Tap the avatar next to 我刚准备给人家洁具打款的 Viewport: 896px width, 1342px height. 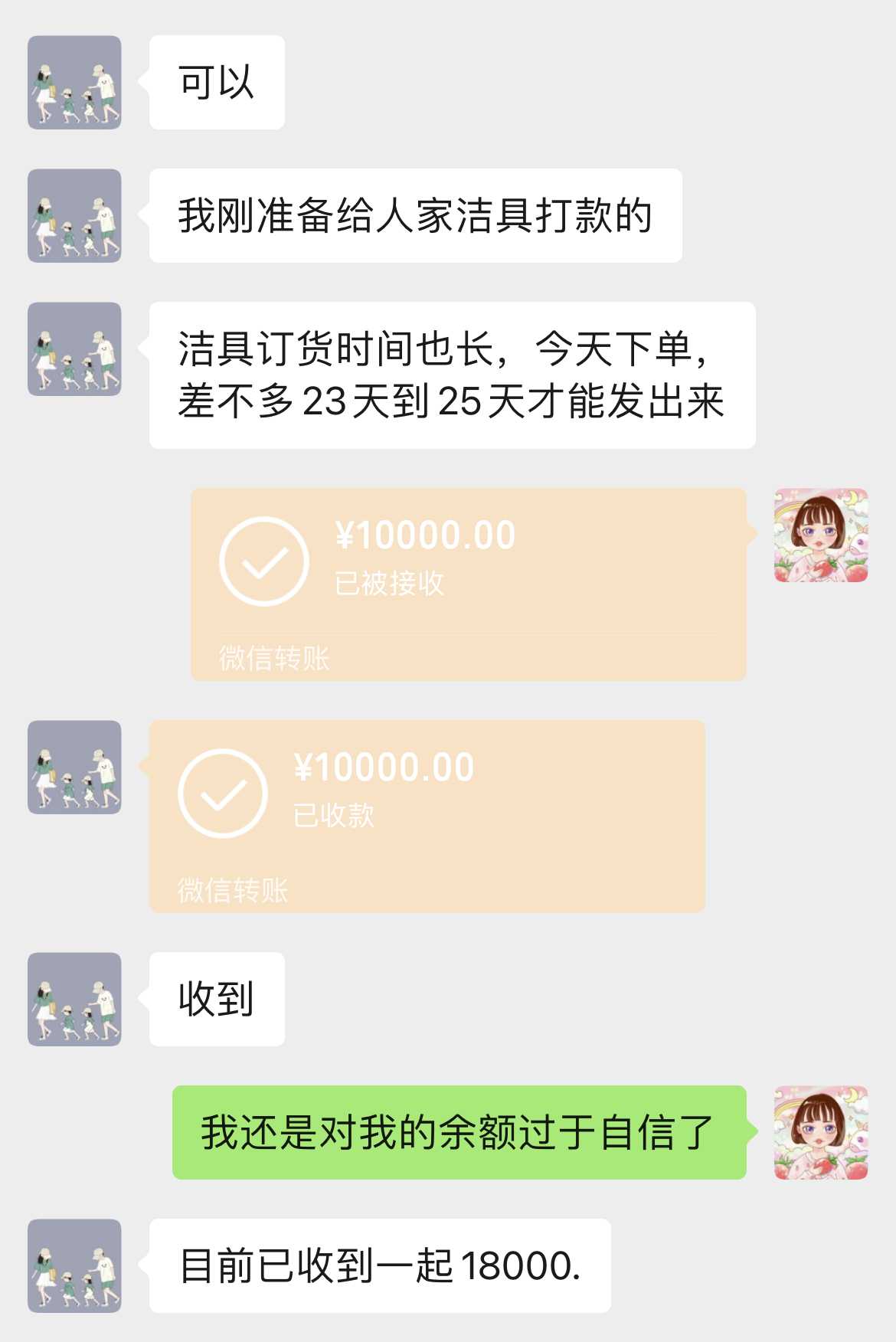pos(74,216)
